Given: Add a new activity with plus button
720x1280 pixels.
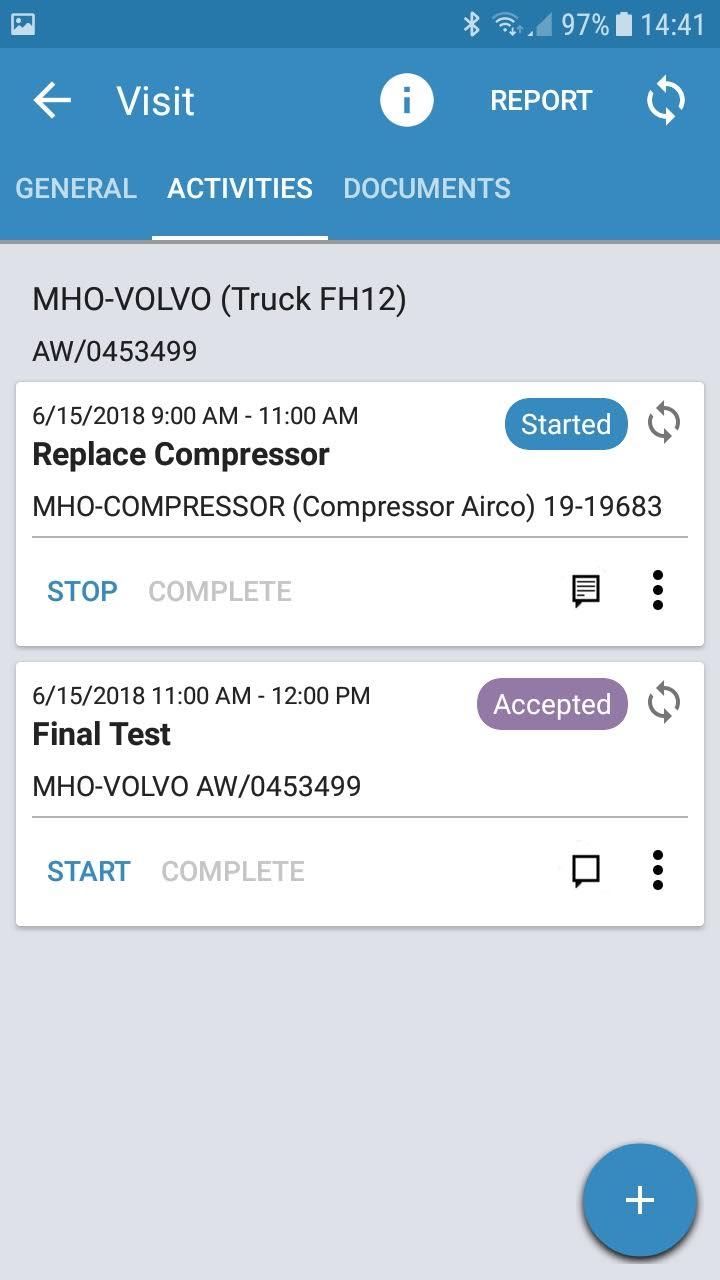Looking at the screenshot, I should (x=640, y=1200).
